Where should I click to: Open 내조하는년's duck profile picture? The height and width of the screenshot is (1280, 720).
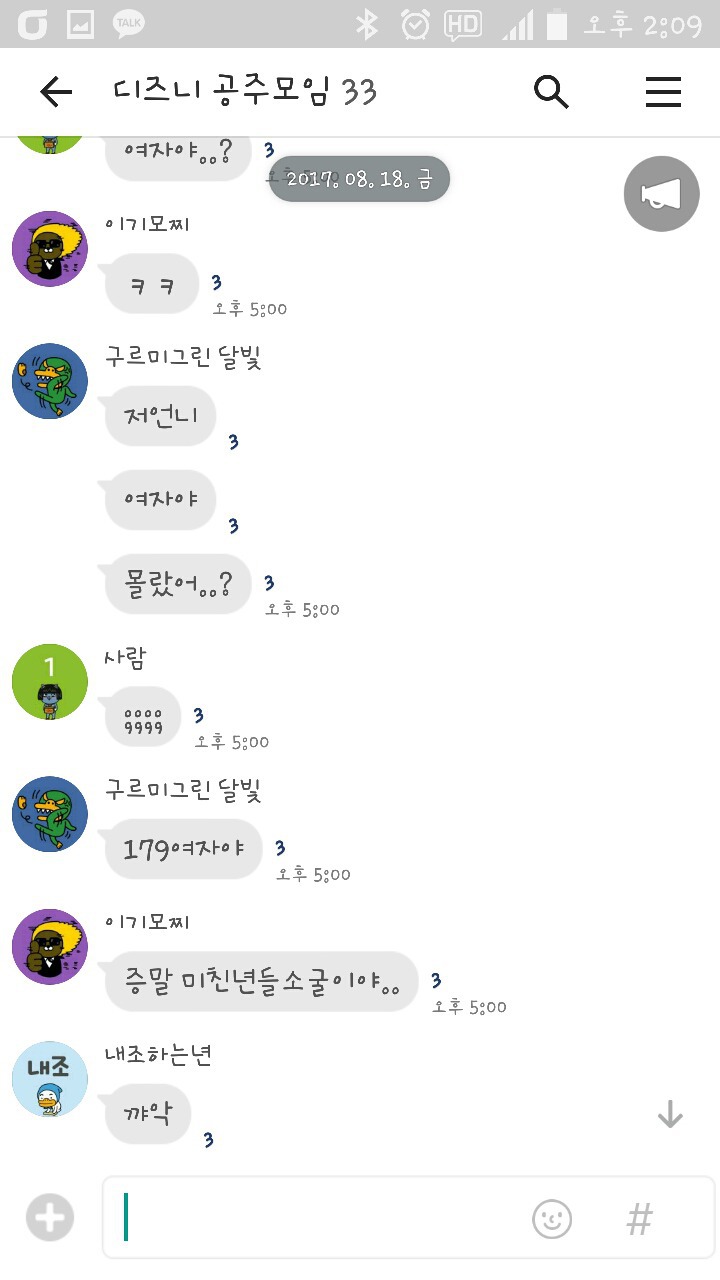(x=49, y=1079)
